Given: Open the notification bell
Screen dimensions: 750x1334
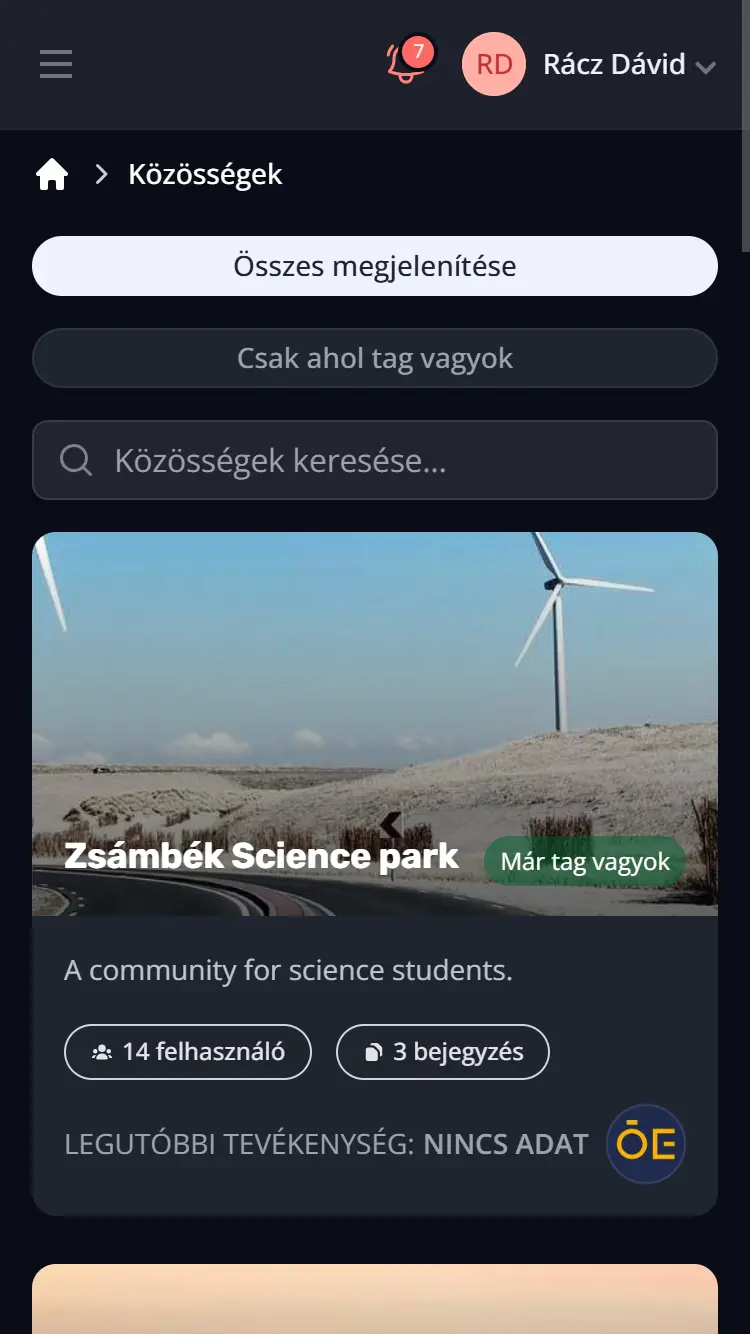Looking at the screenshot, I should tap(404, 64).
